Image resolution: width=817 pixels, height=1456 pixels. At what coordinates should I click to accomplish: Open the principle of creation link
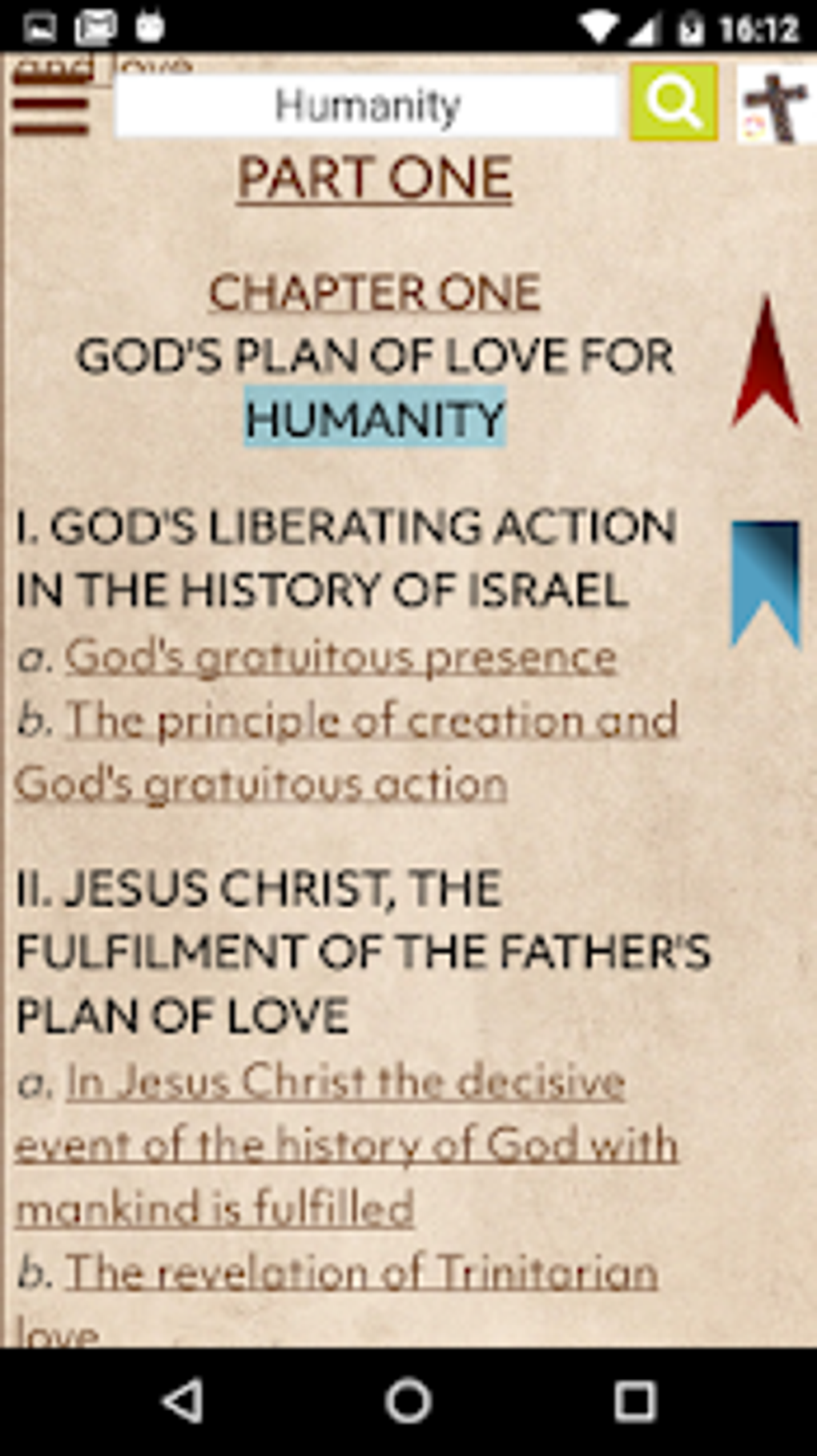[x=346, y=752]
